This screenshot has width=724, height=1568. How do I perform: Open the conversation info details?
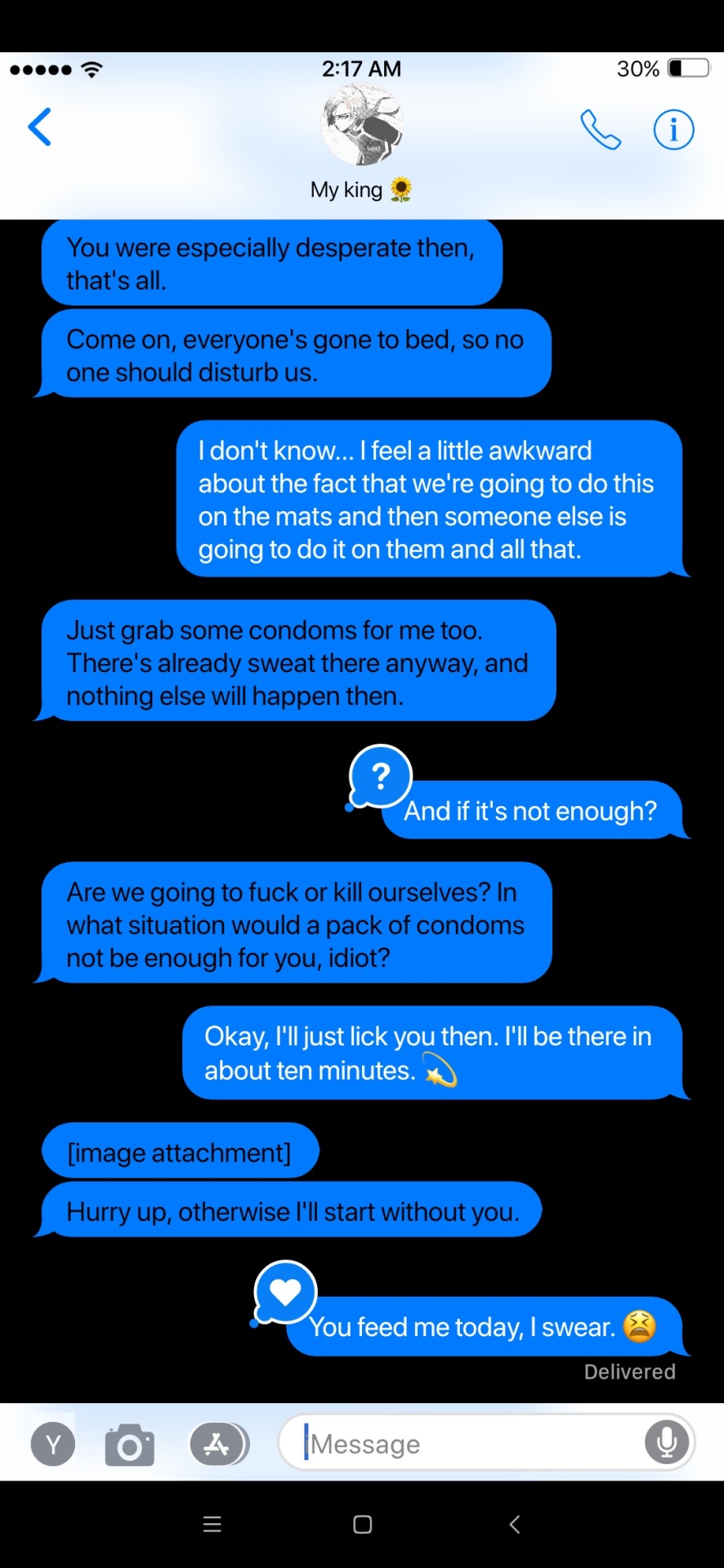coord(673,130)
